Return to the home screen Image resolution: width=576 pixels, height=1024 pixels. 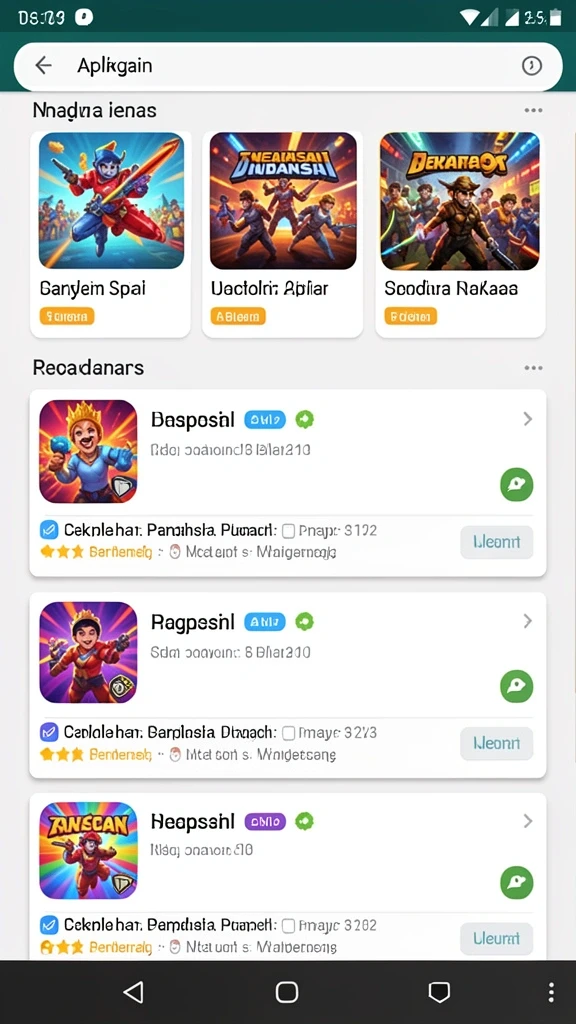(x=287, y=992)
